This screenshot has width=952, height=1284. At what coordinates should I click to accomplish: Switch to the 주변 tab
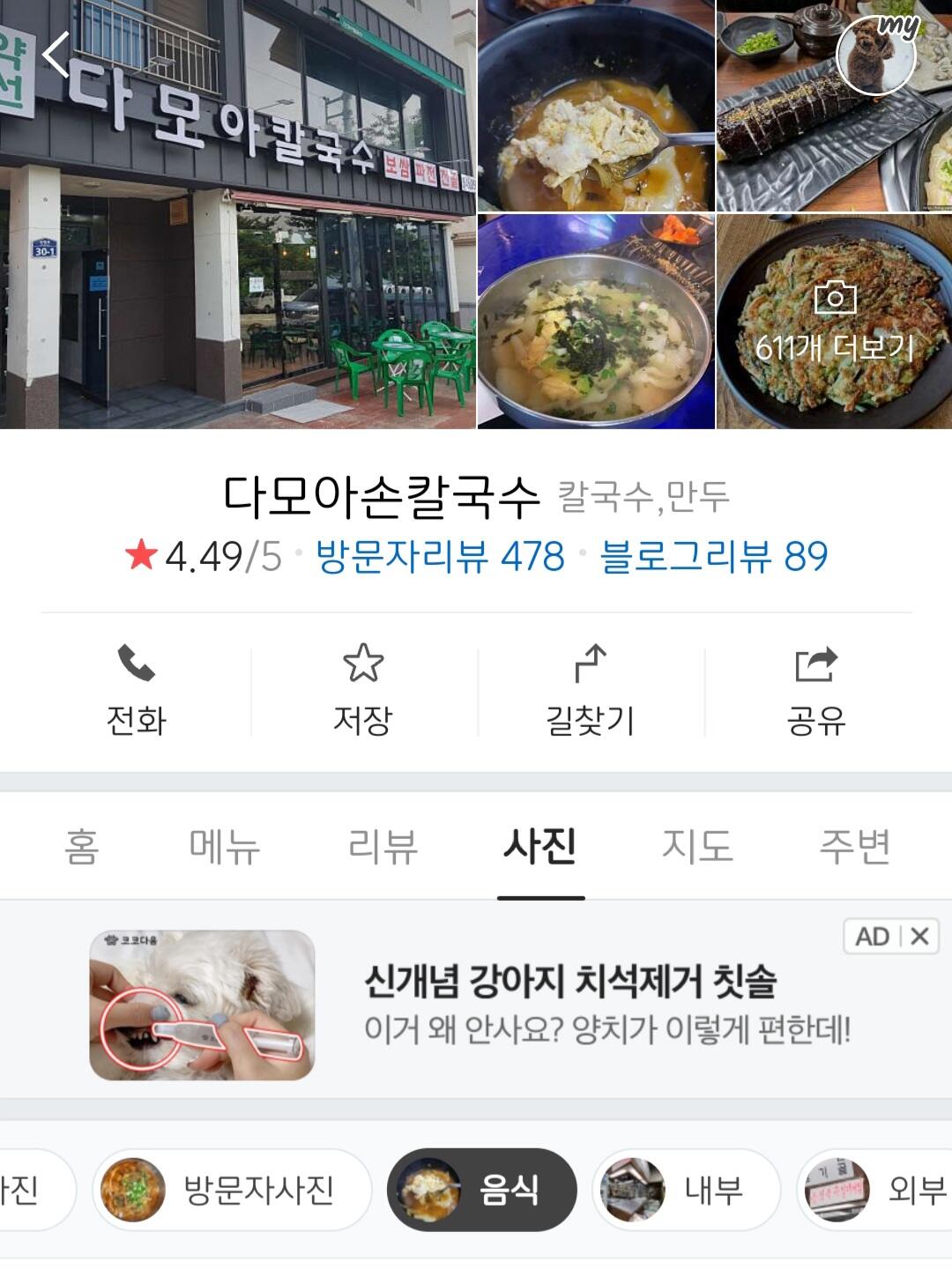pyautogui.click(x=854, y=847)
